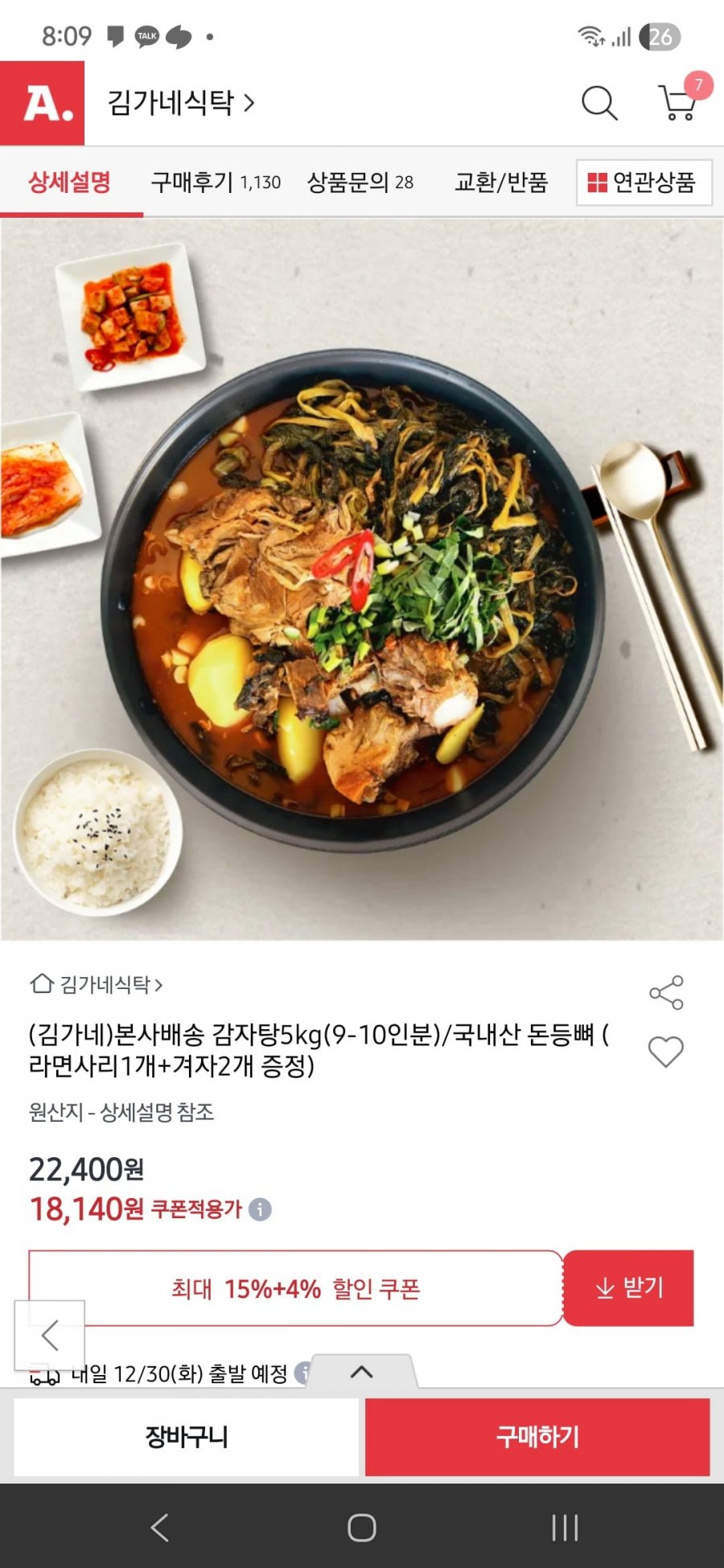Open the gamjatang product image
The width and height of the screenshot is (724, 1568).
[362, 579]
